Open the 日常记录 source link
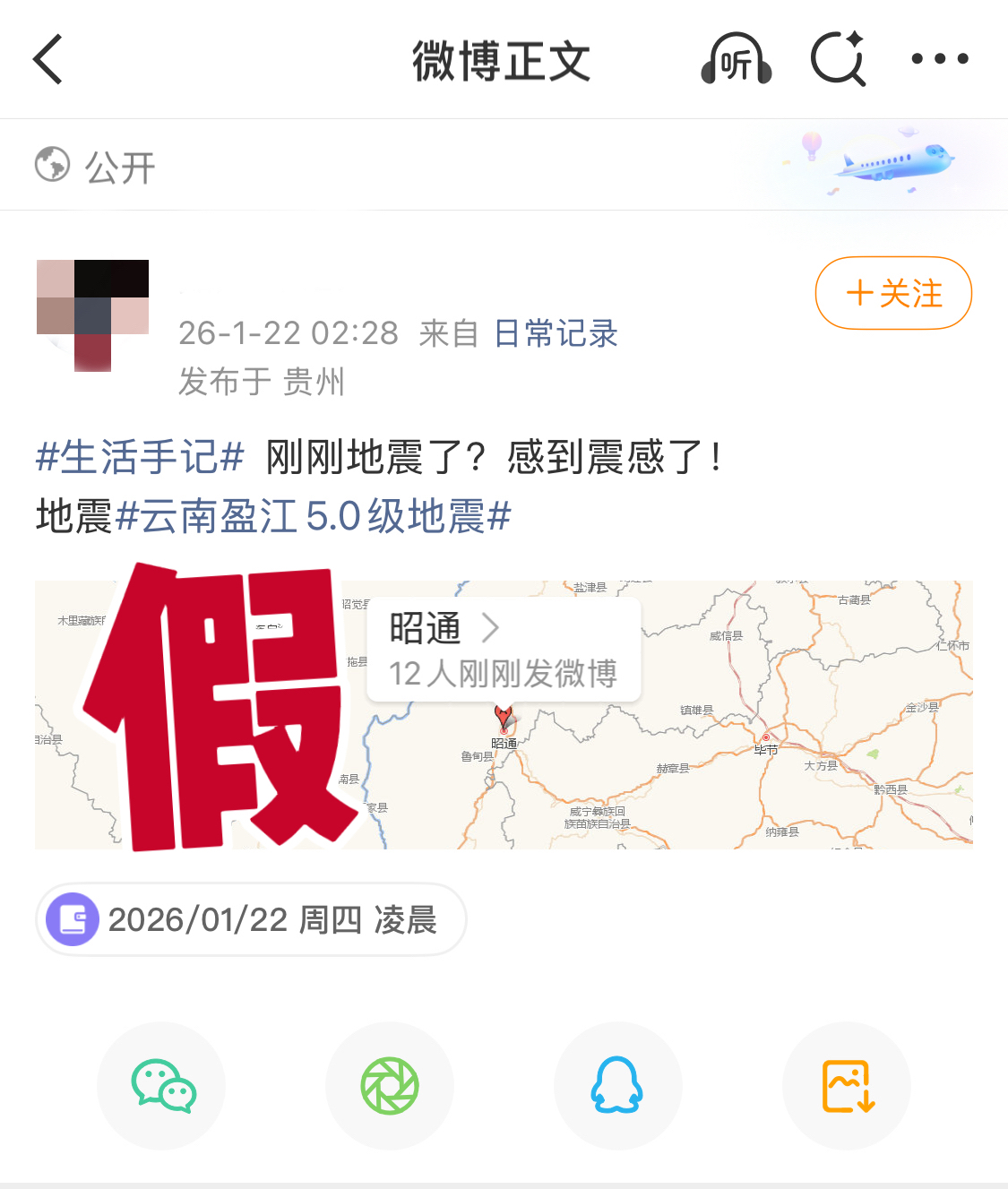 [556, 333]
